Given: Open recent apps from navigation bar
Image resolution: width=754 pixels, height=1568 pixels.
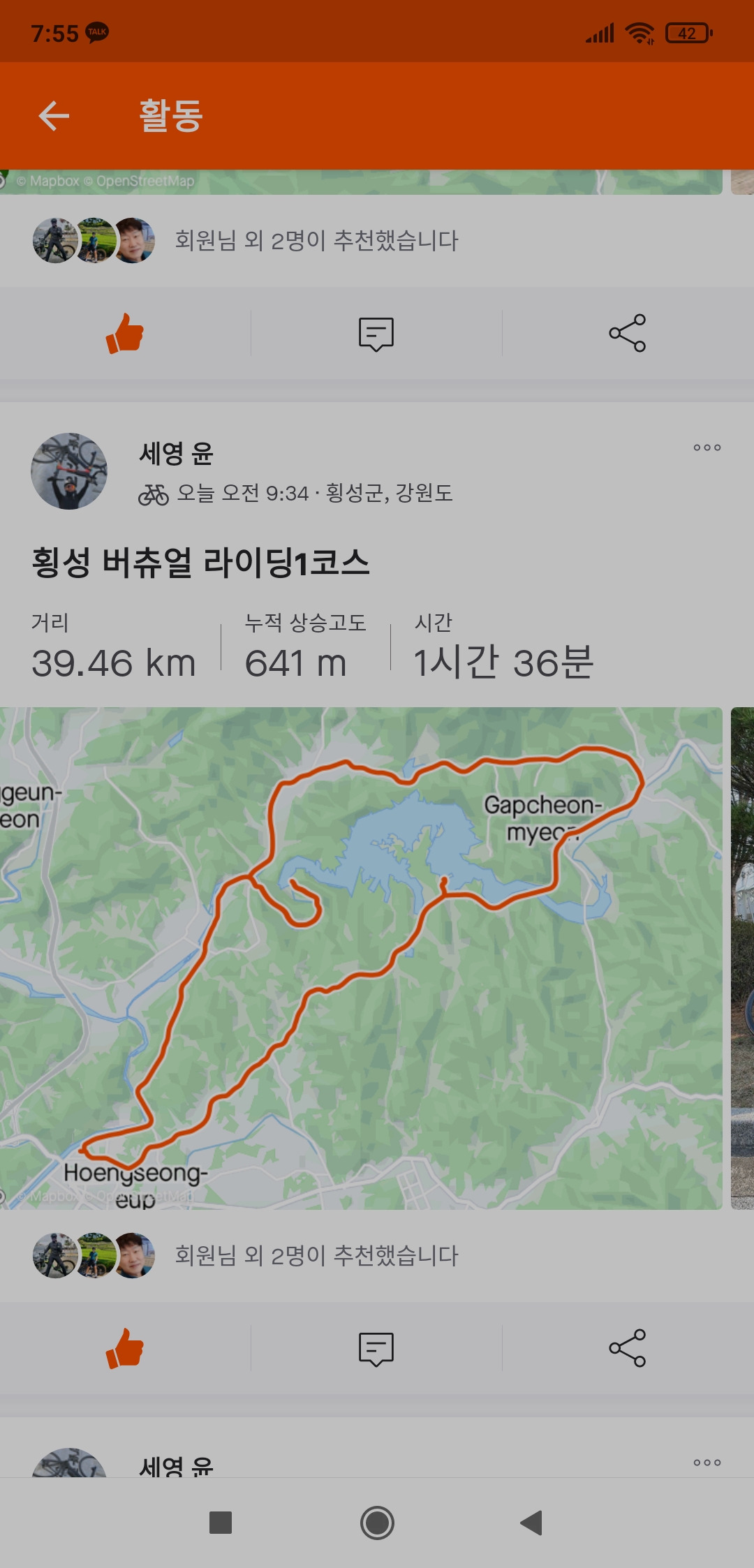Looking at the screenshot, I should (x=221, y=1523).
